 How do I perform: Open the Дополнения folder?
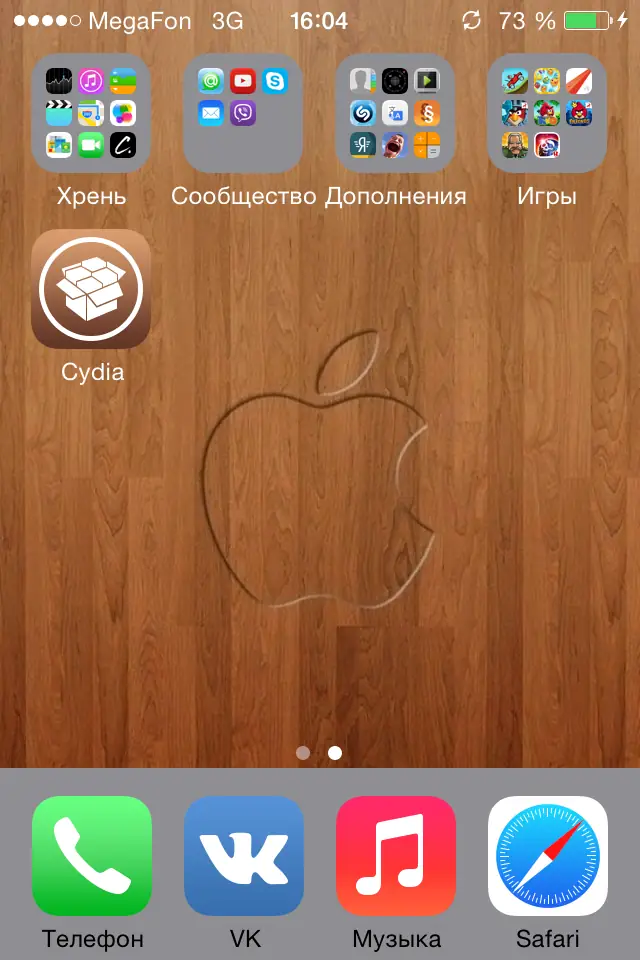coord(395,113)
